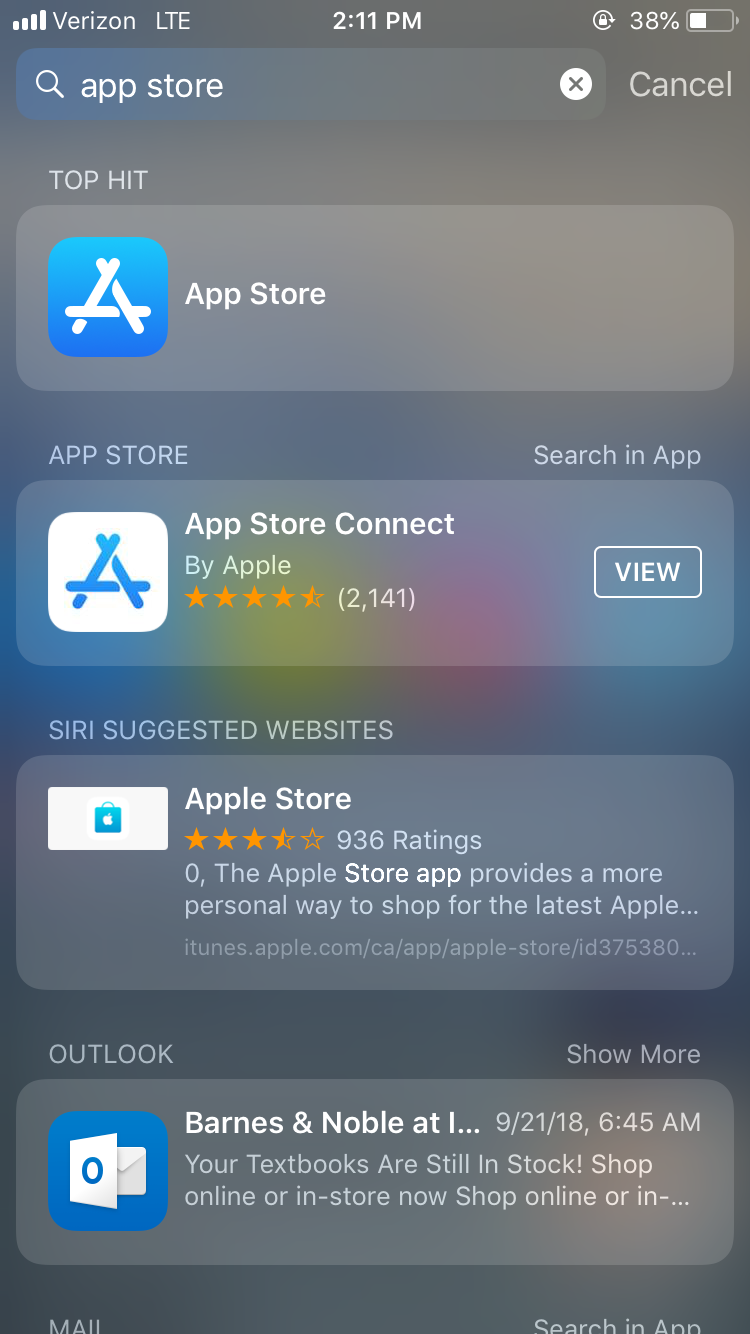
Task: Clear the search text
Action: [x=575, y=85]
